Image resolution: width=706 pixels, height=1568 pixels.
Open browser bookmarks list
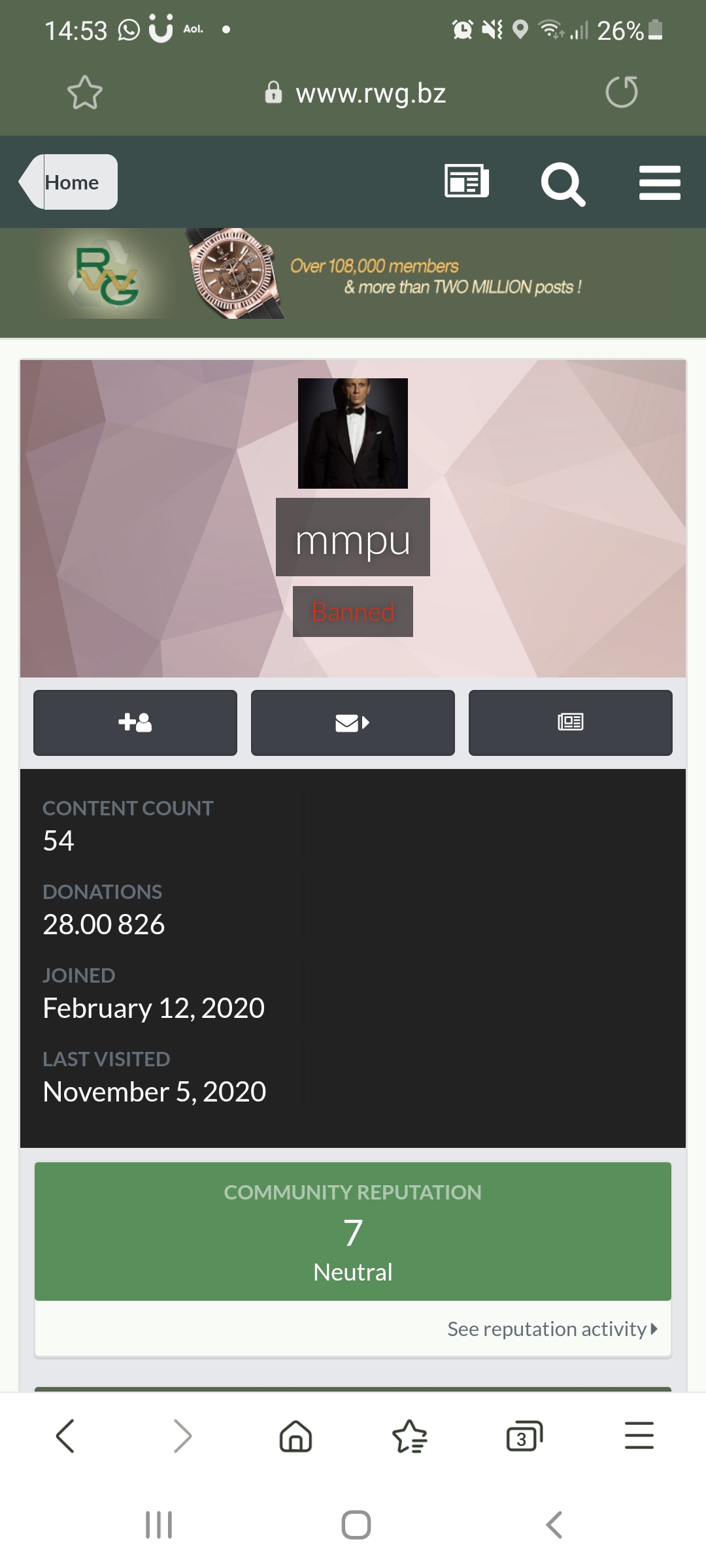(410, 1436)
